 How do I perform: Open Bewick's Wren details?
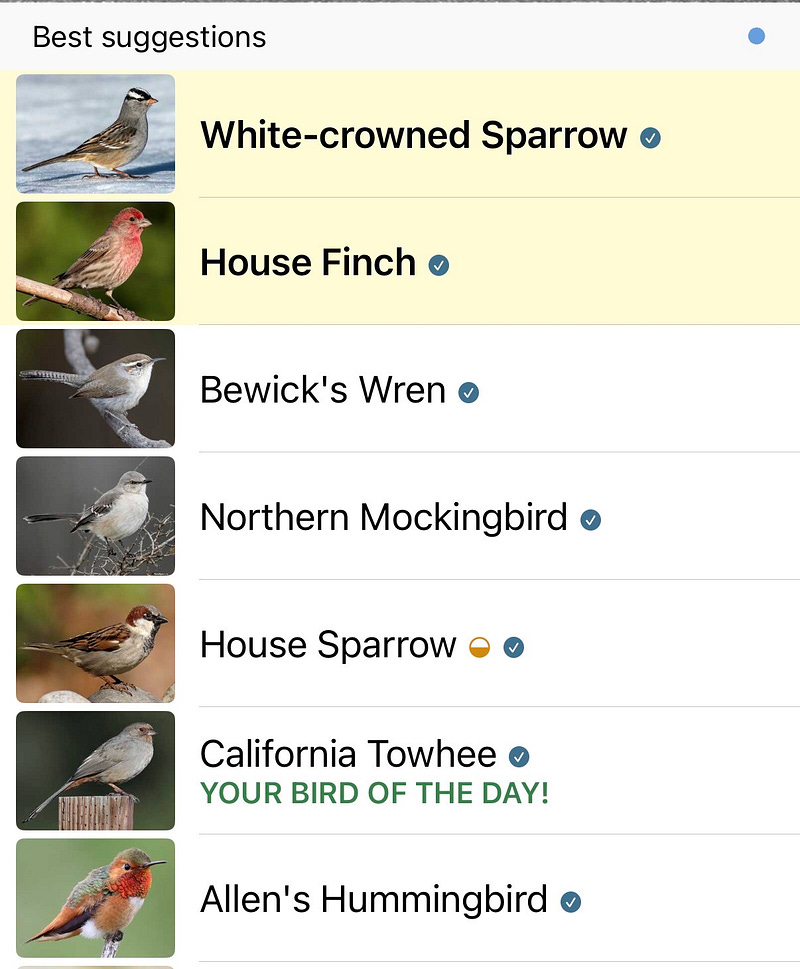[400, 389]
